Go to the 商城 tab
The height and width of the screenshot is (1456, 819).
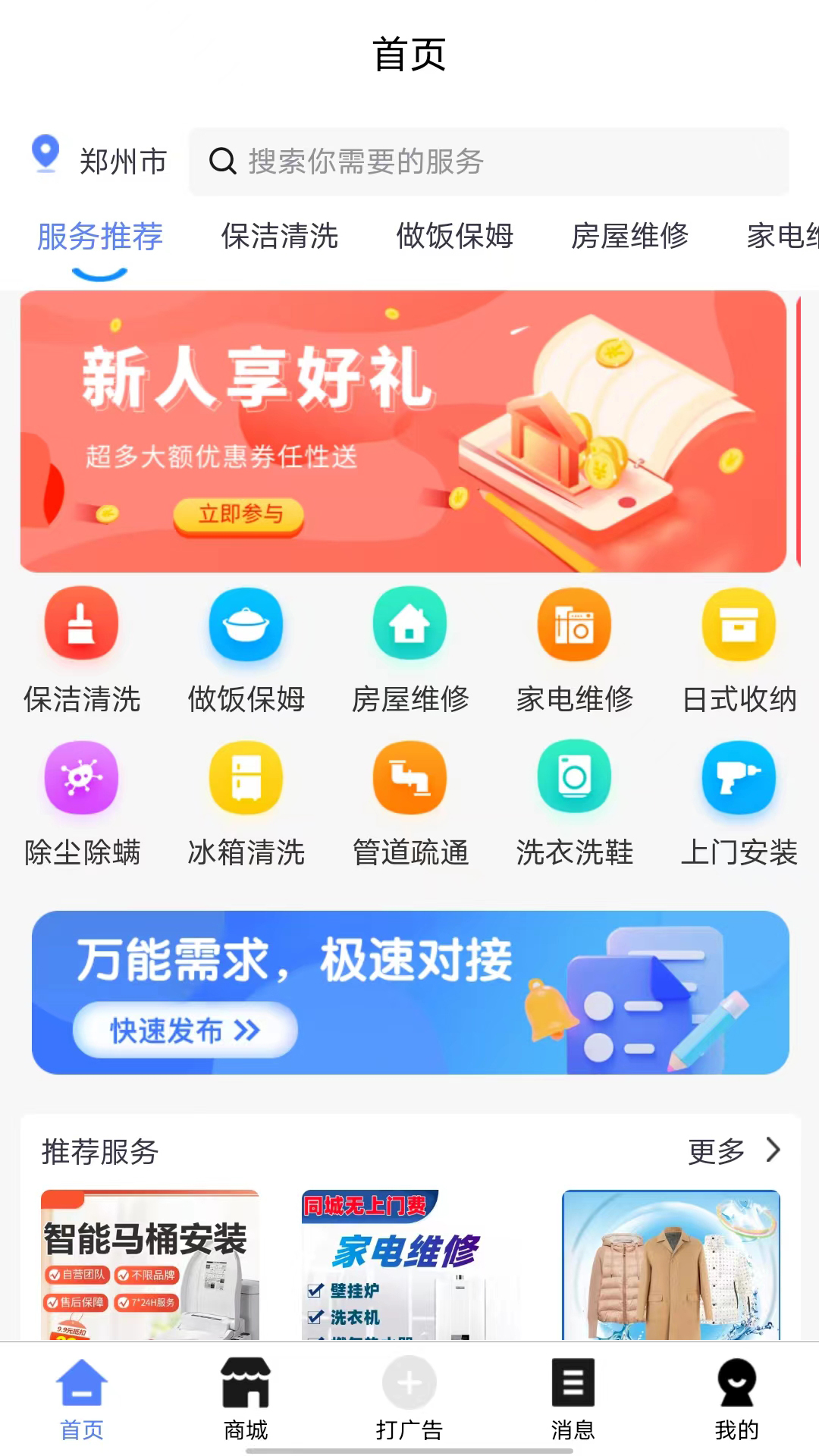pos(246,1398)
